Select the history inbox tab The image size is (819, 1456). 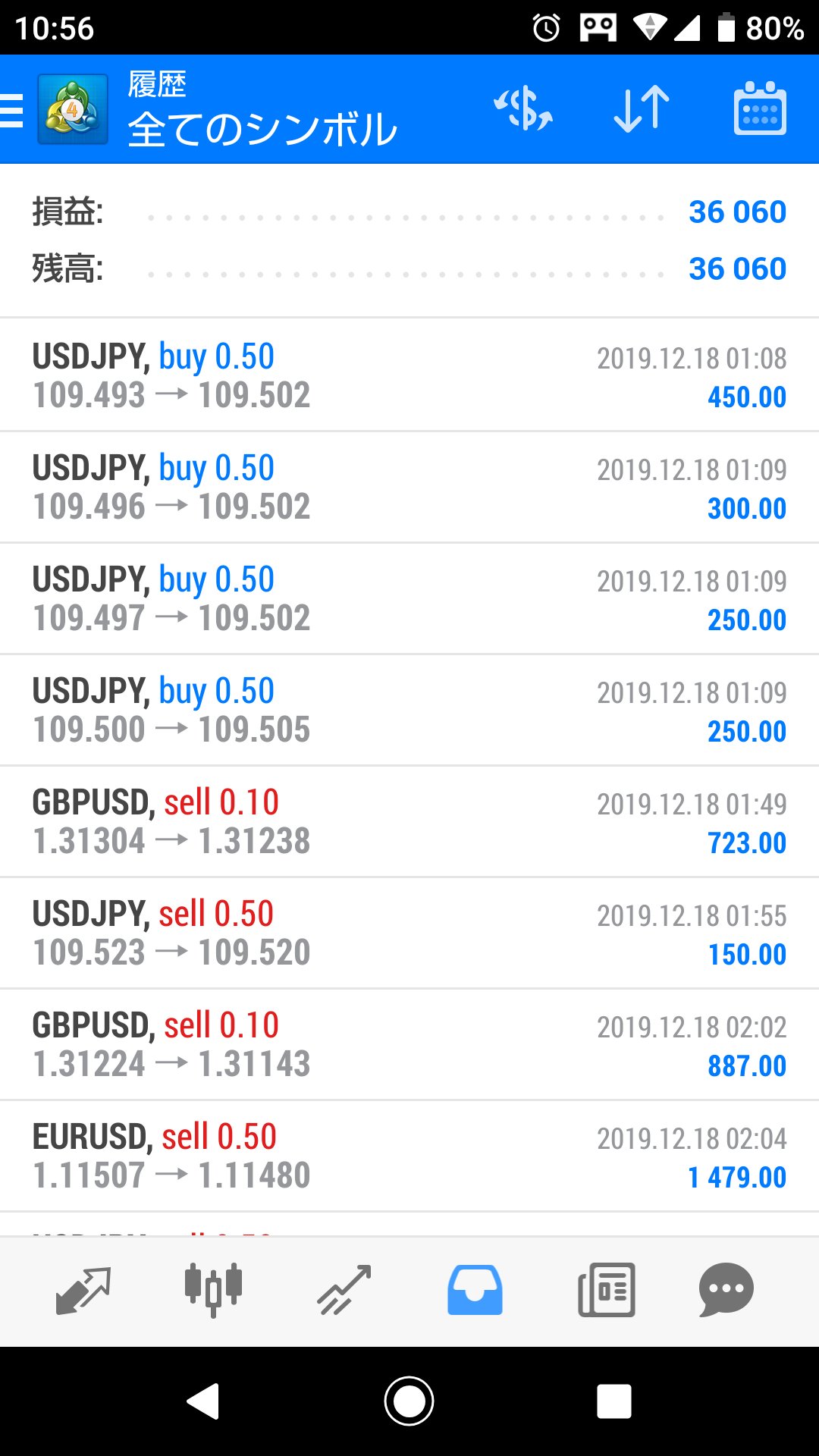pyautogui.click(x=475, y=1290)
